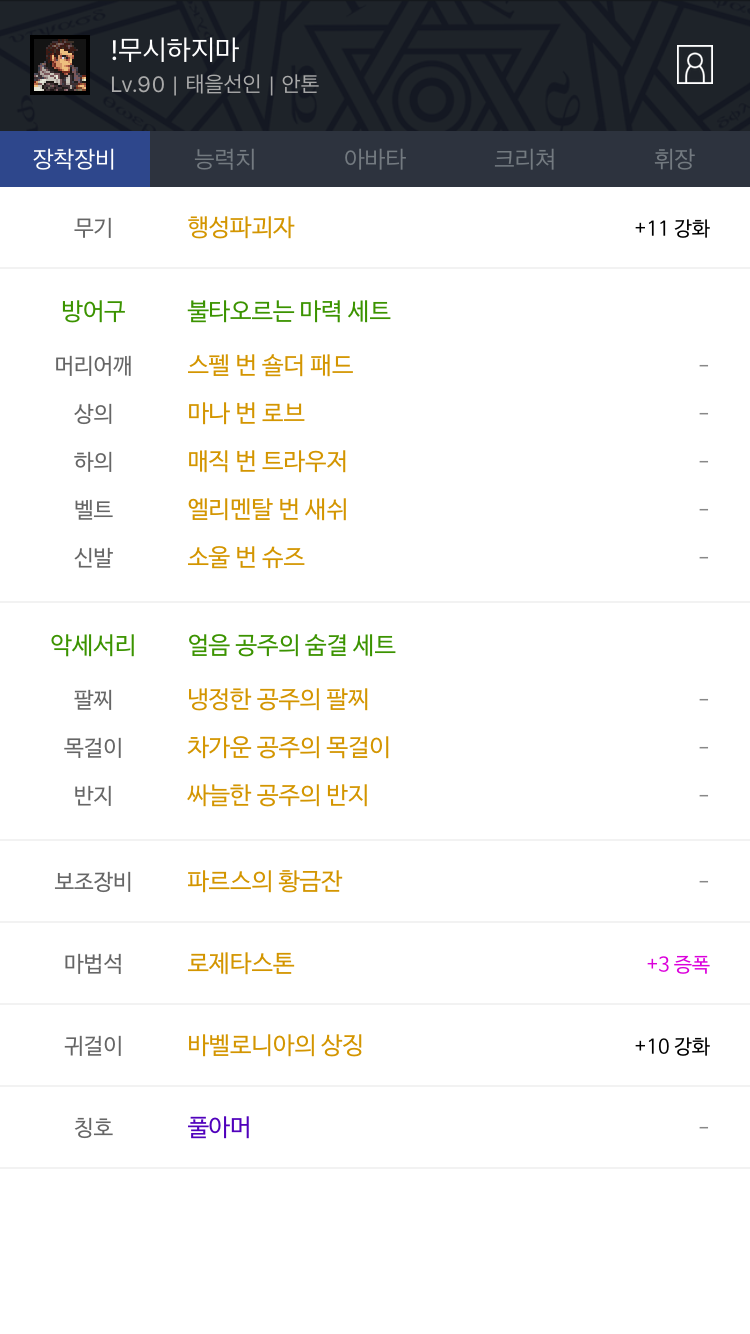Switch to the 능력치 tab
Viewport: 750px width, 1334px height.
(225, 159)
